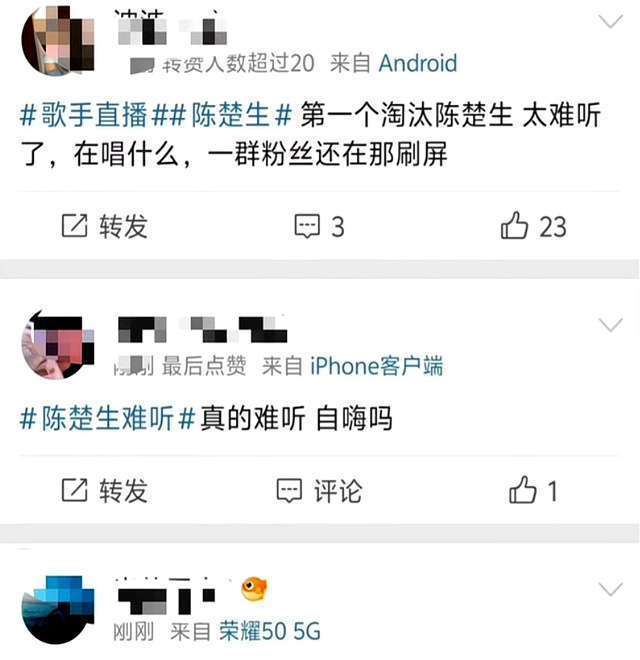Open the 3 comments on the first post
640x660 pixels.
319,227
